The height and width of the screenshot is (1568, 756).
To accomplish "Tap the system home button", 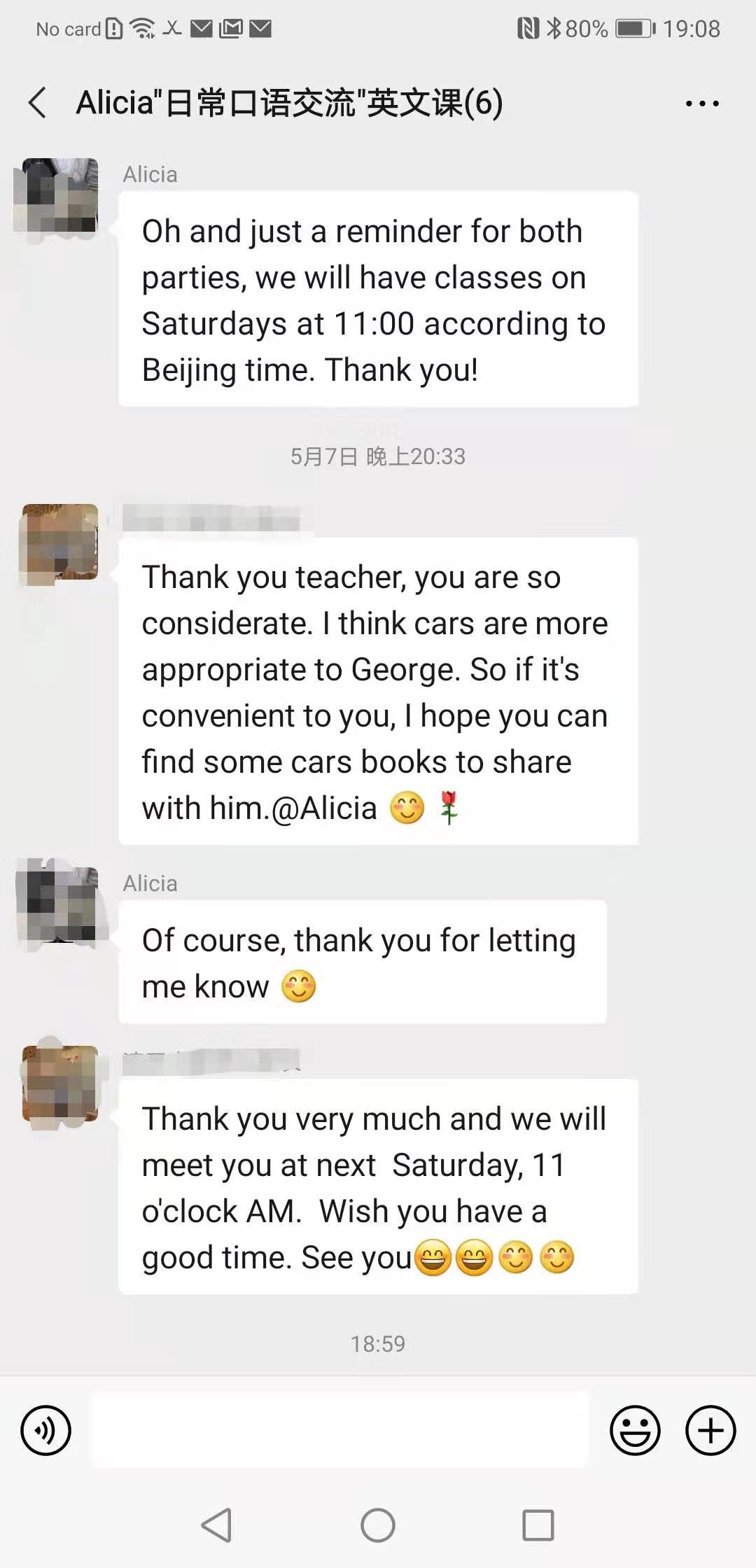I will pos(378,1525).
